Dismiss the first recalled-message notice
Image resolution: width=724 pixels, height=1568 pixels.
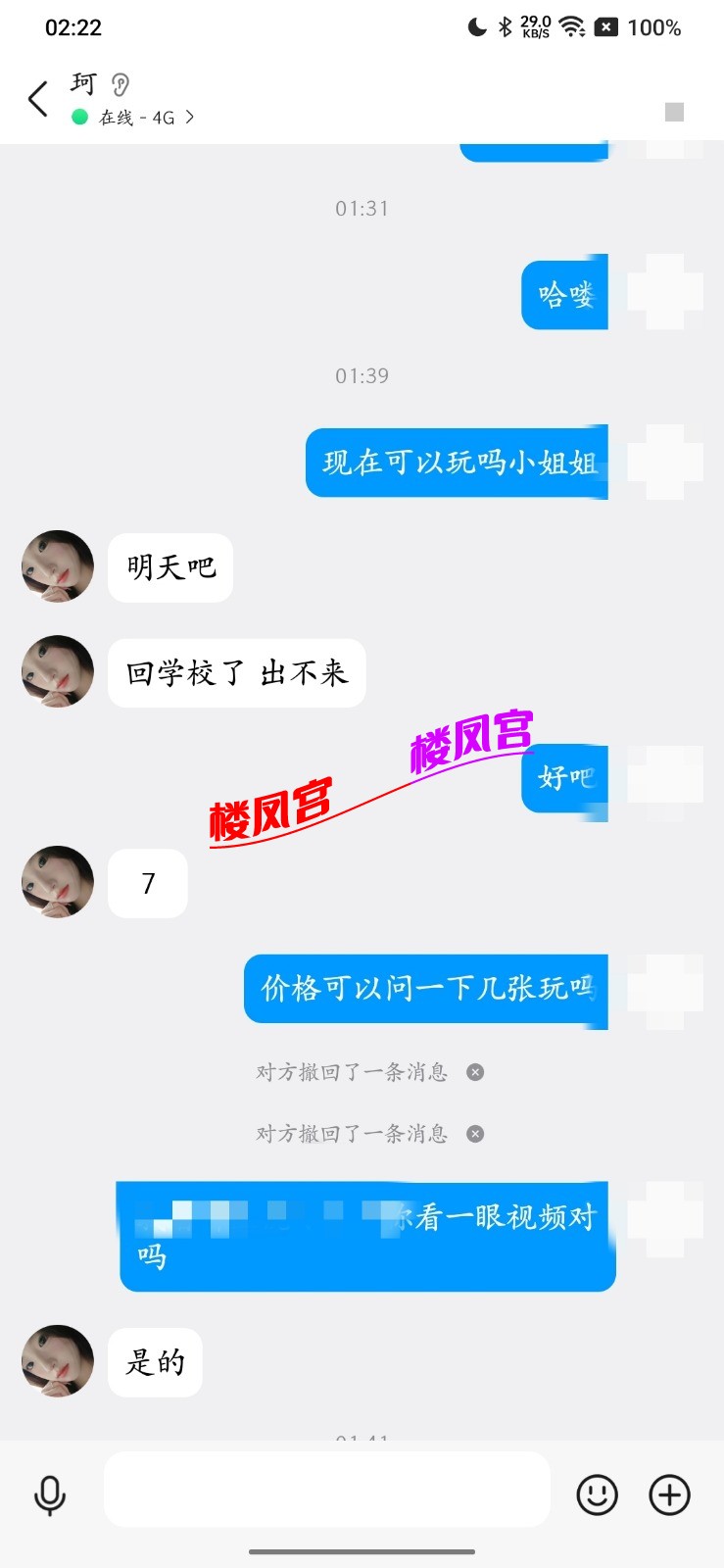[x=475, y=1072]
